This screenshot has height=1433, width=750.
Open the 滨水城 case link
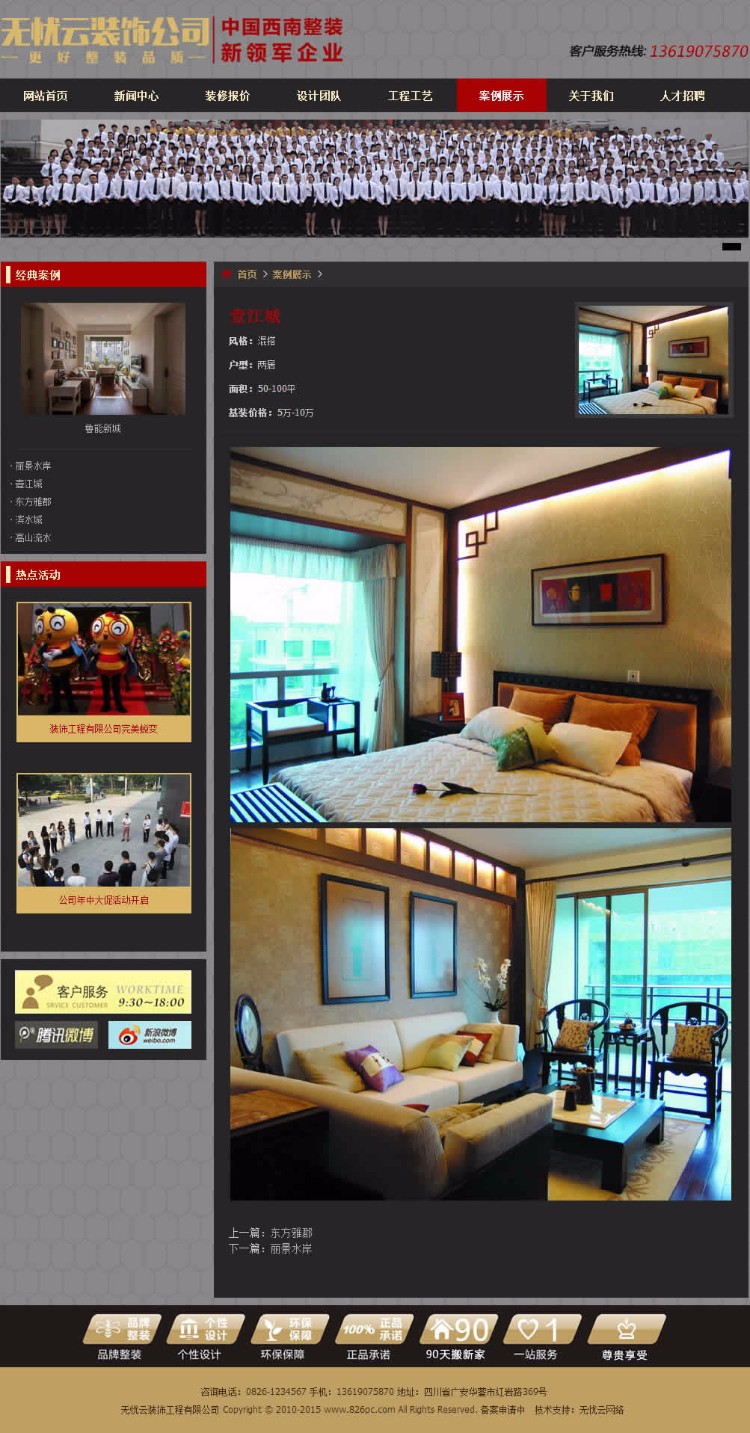tap(29, 520)
